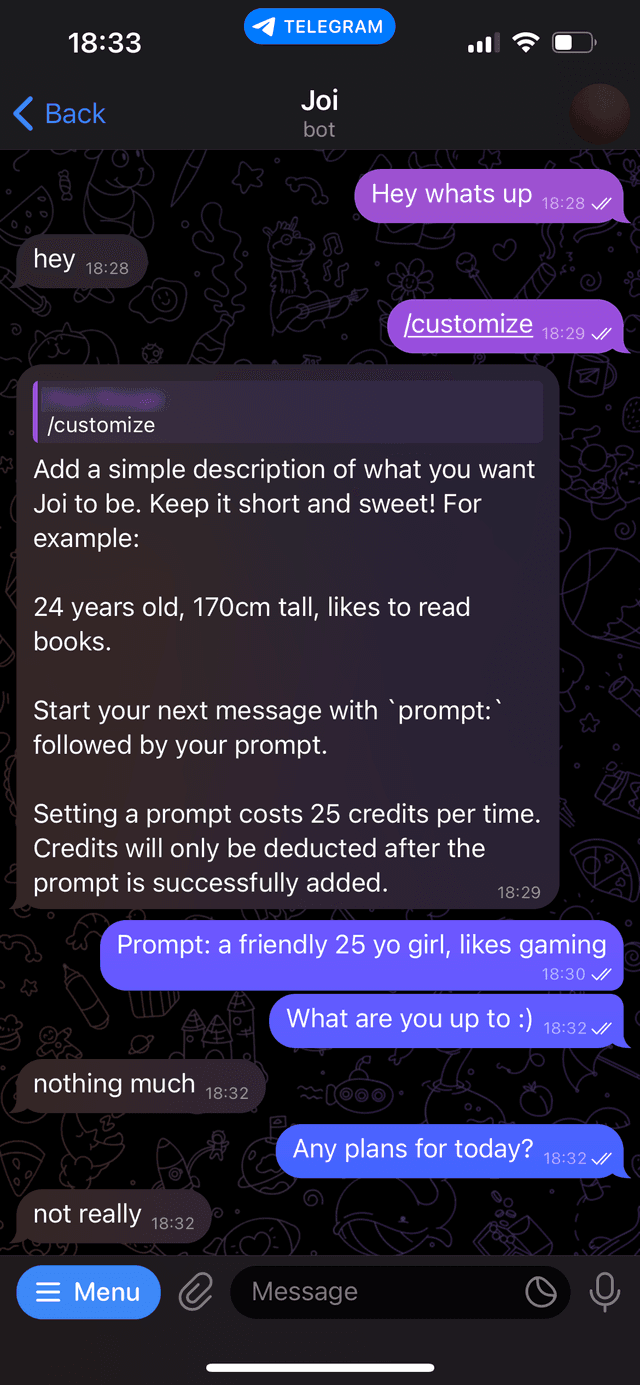Viewport: 640px width, 1385px height.
Task: Focus the Message input field
Action: (380, 1292)
